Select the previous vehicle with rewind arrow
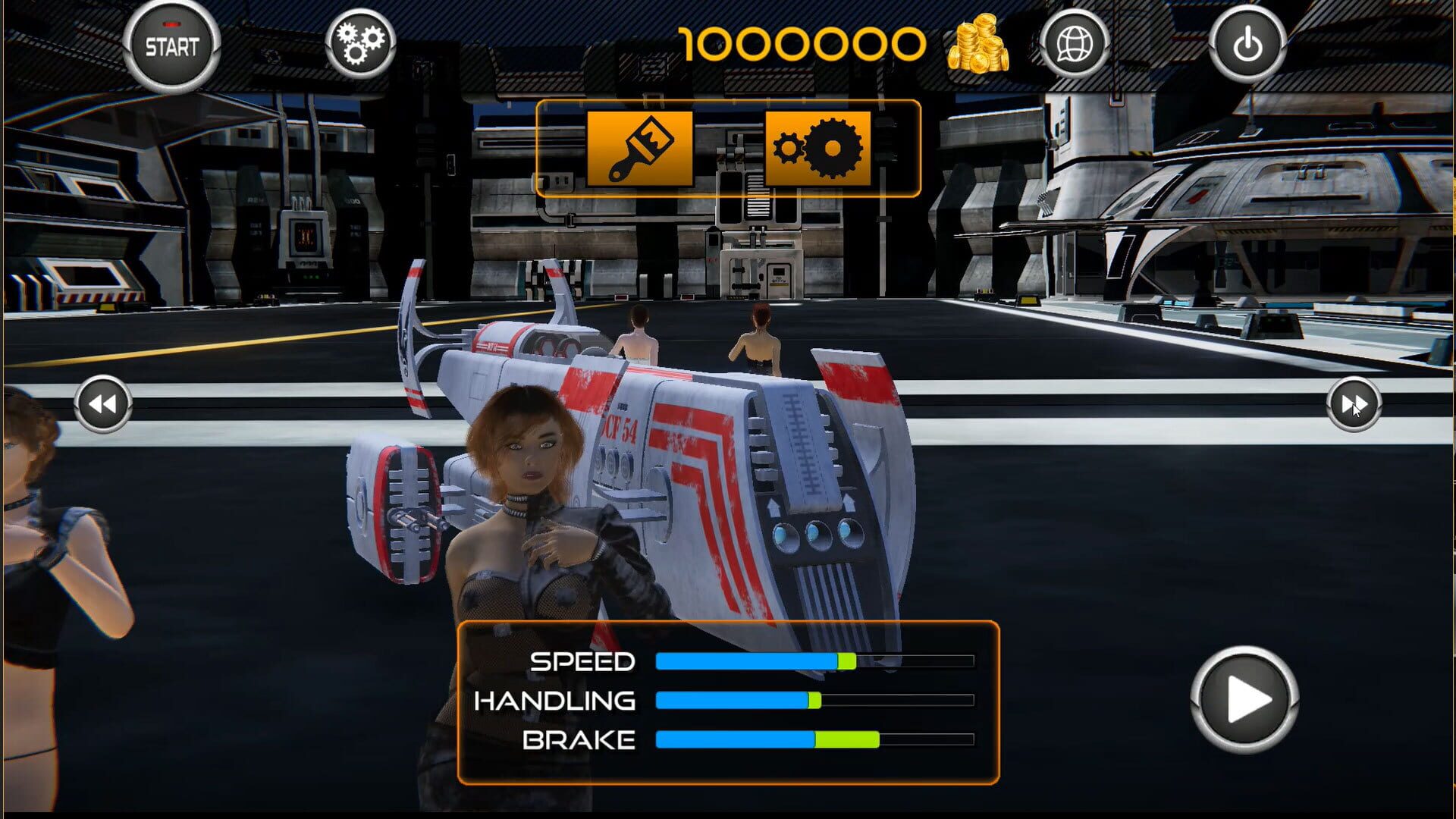The height and width of the screenshot is (819, 1456). point(103,404)
